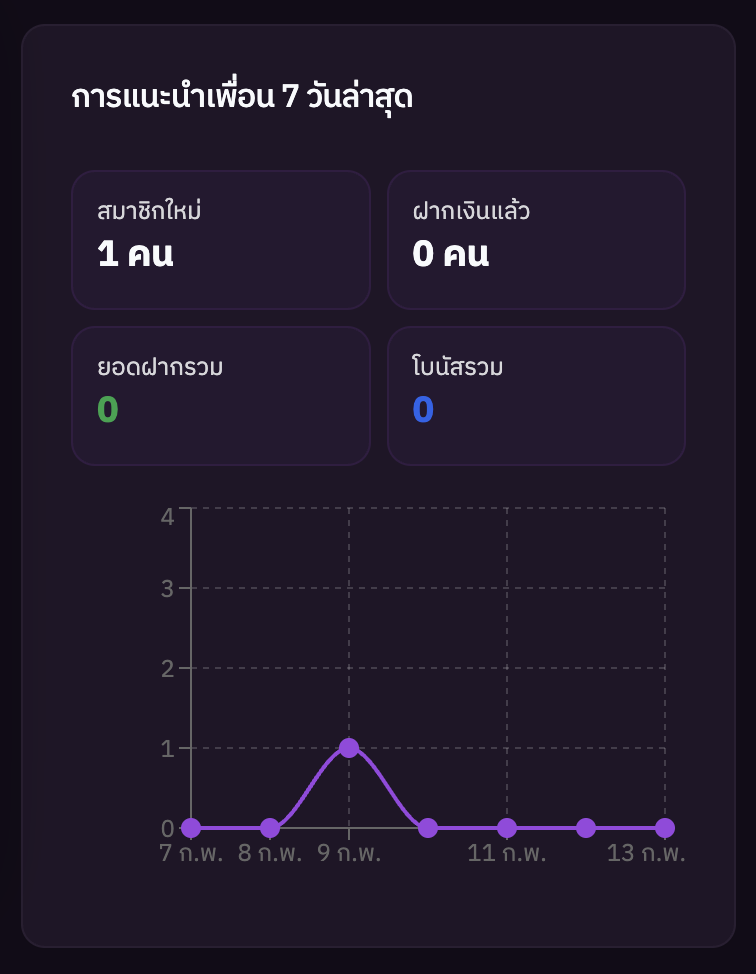Image resolution: width=756 pixels, height=974 pixels.
Task: Click the data point above 11 ก.พ.
Action: pos(507,828)
